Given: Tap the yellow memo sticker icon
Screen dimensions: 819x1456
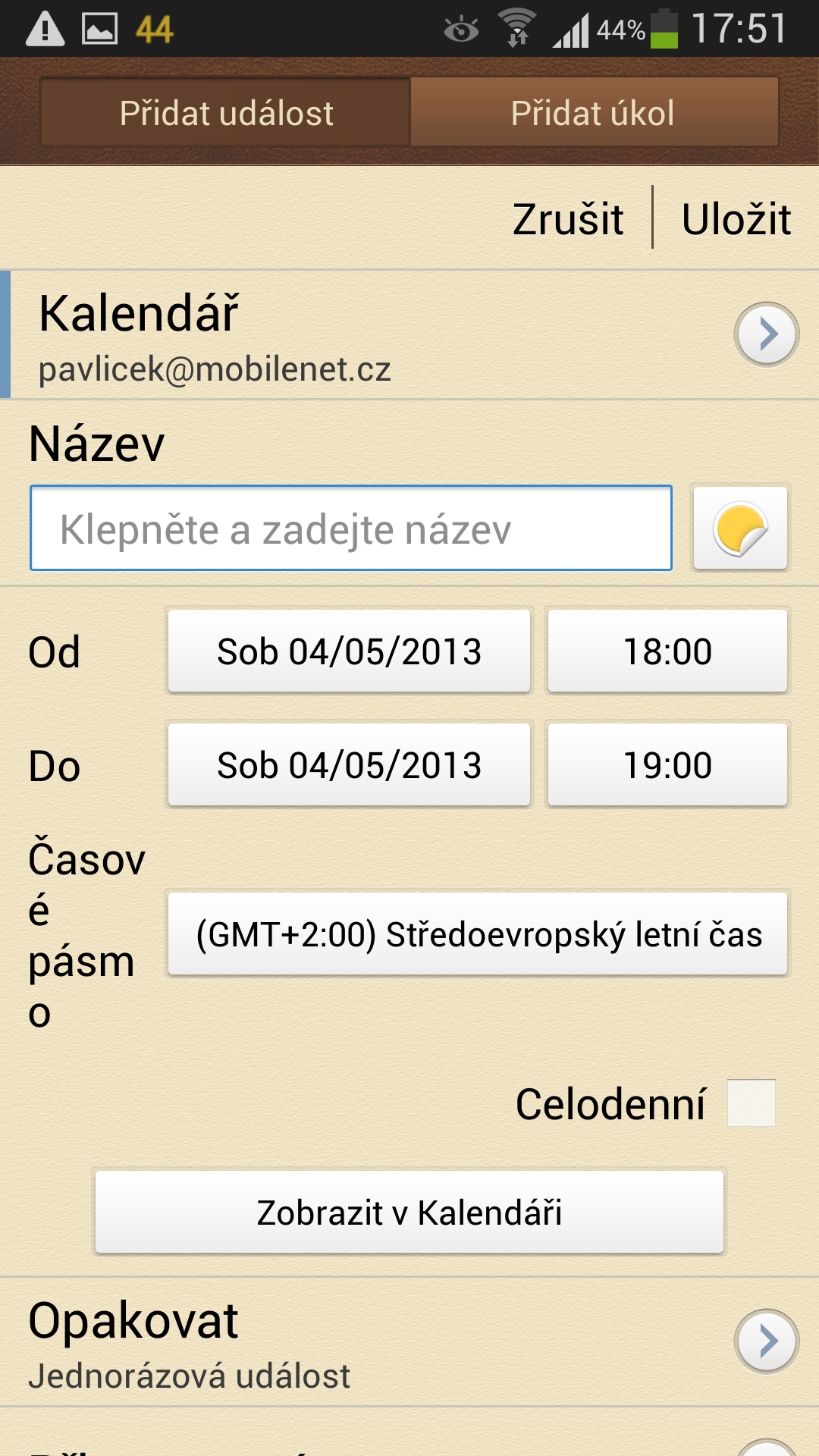Looking at the screenshot, I should (739, 527).
